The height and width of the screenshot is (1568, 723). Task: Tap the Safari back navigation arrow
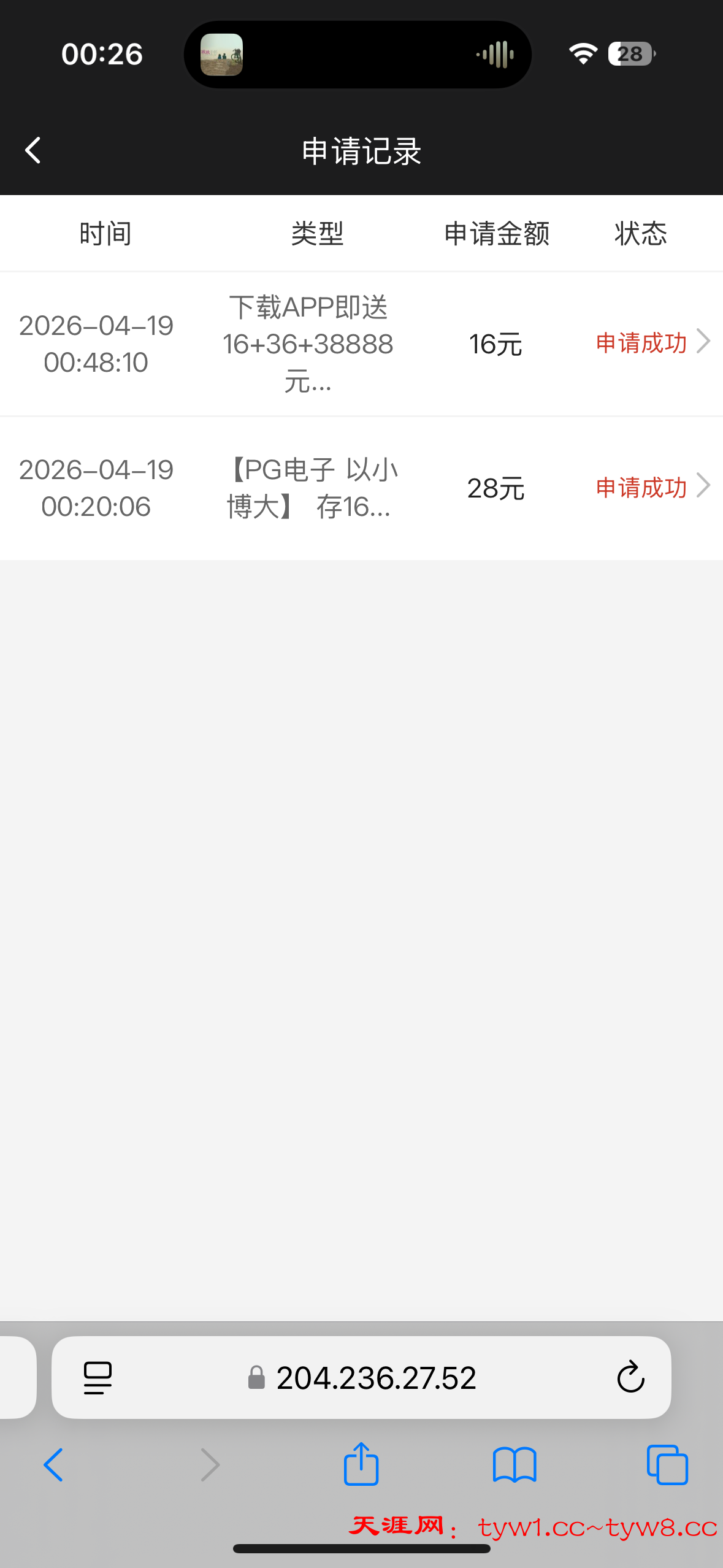point(54,1465)
